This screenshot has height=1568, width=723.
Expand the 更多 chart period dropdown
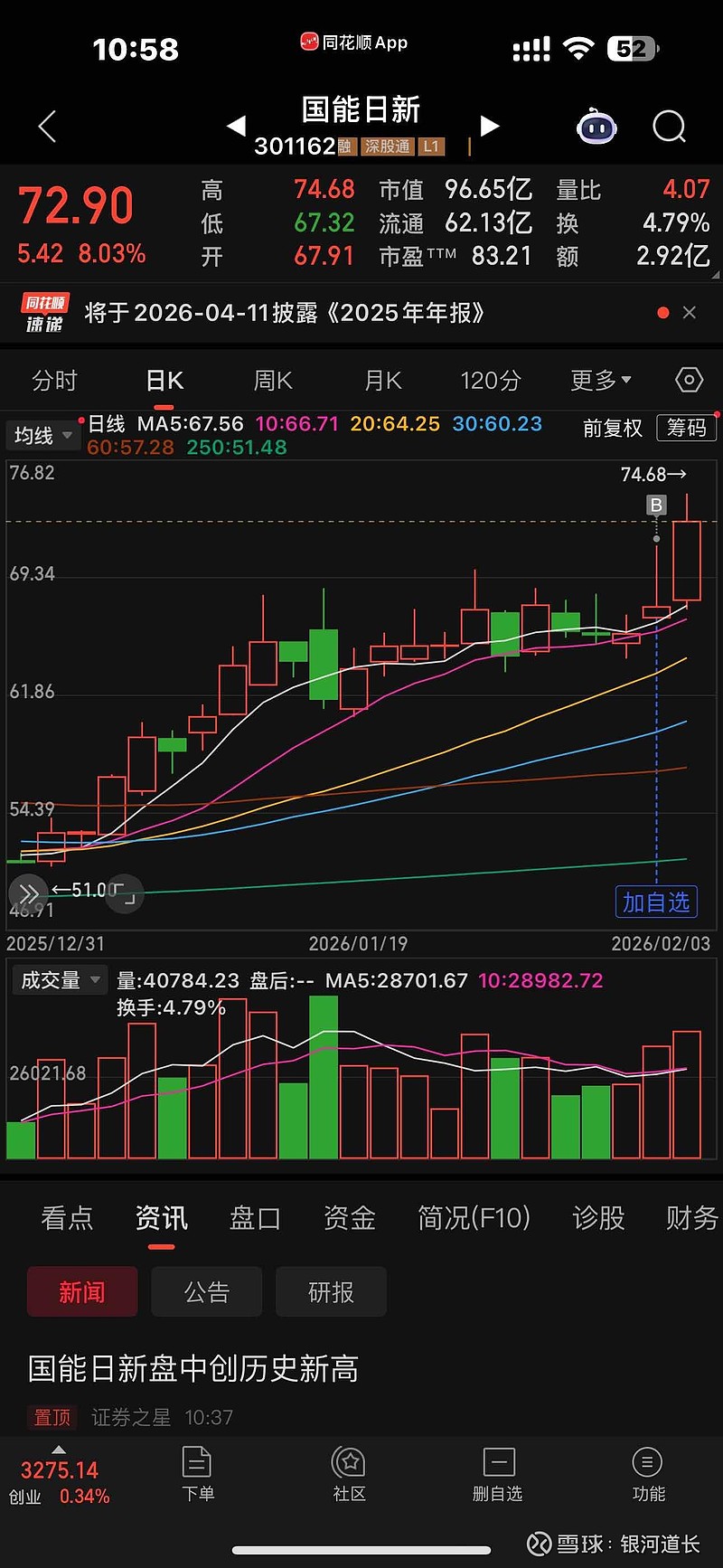click(x=600, y=381)
